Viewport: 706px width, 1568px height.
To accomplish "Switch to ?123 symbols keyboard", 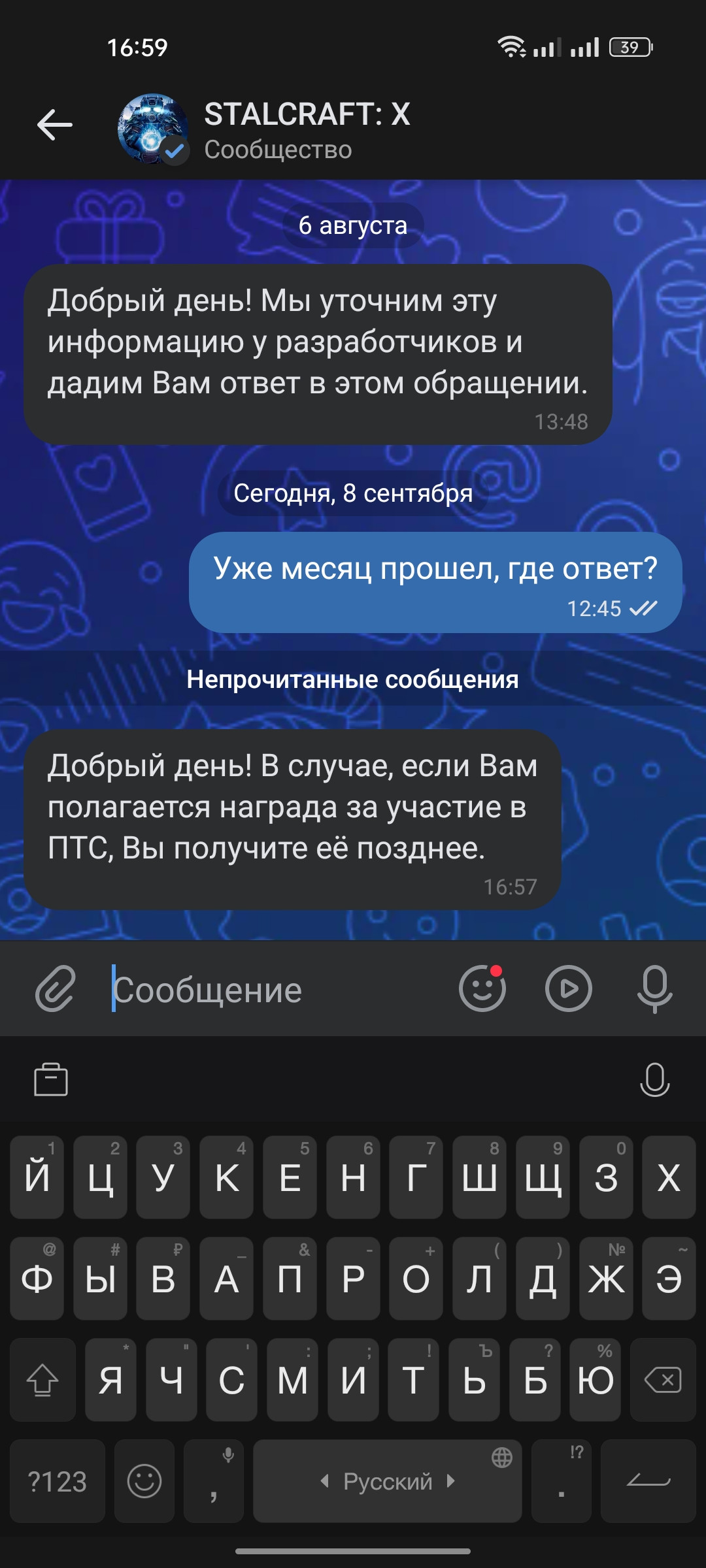I will pos(58,1481).
